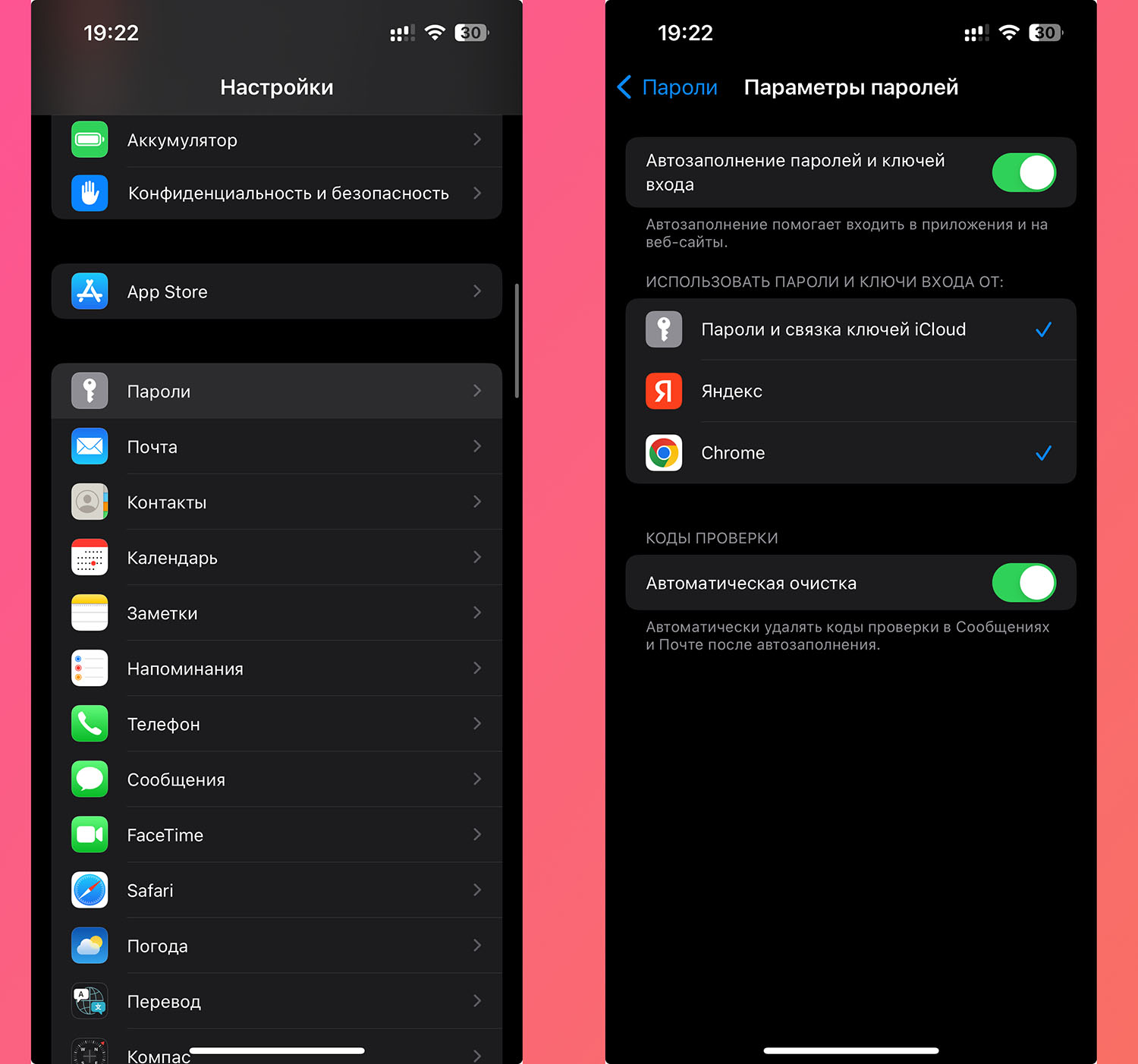Open Аккумулятор settings
1138x1064 pixels.
pyautogui.click(x=276, y=140)
